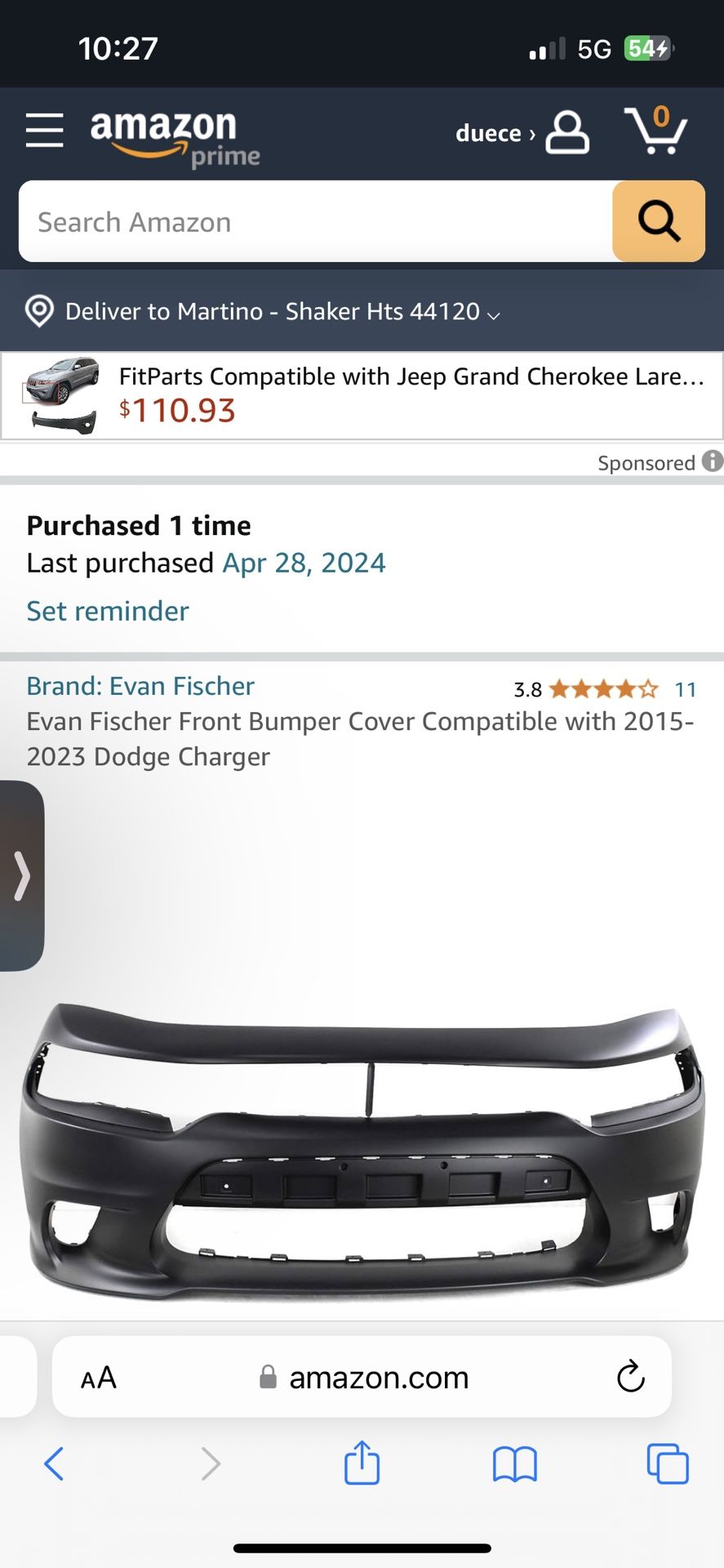Open the hamburger navigation menu
Screen dimensions: 724x1568
coord(44,131)
